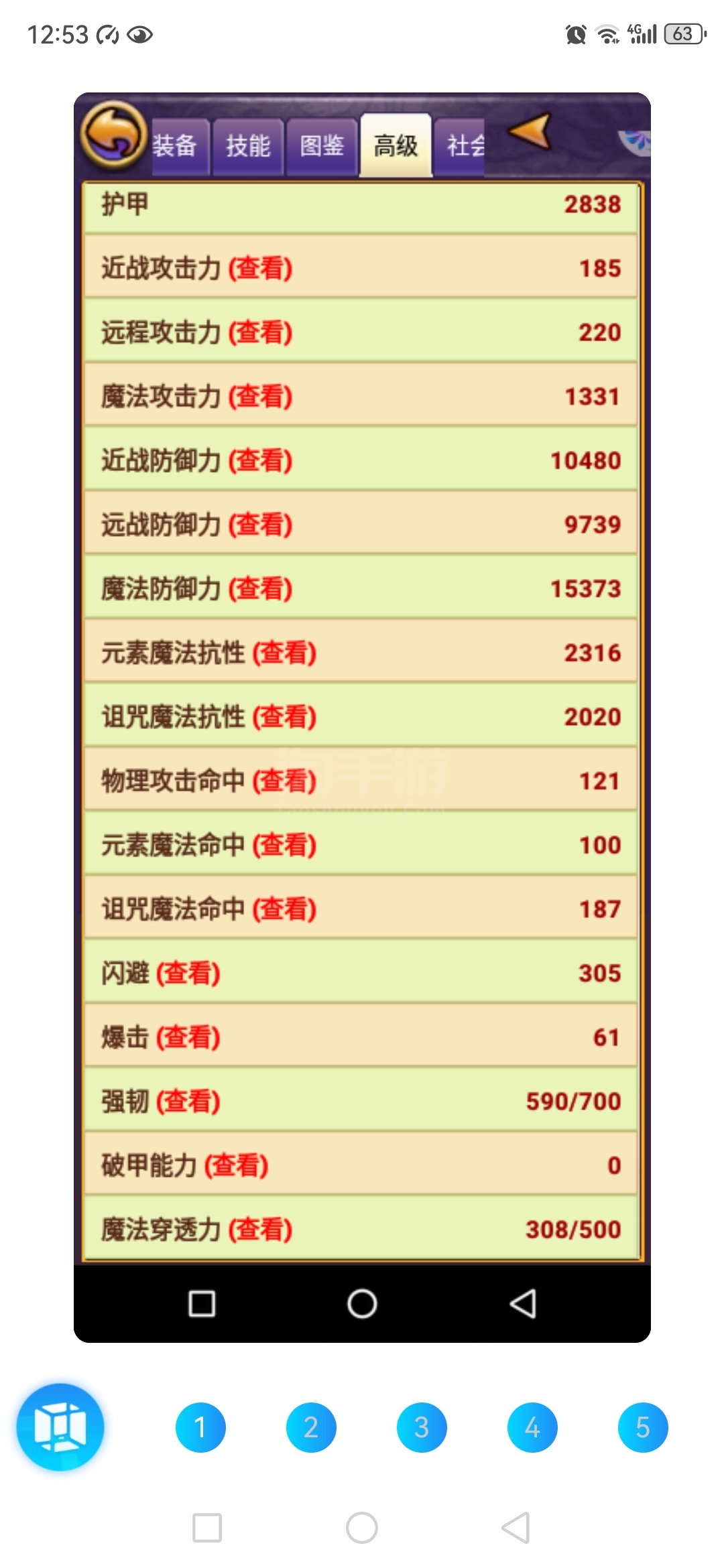
Task: Open 闪避 details via 查看
Action: [x=188, y=974]
